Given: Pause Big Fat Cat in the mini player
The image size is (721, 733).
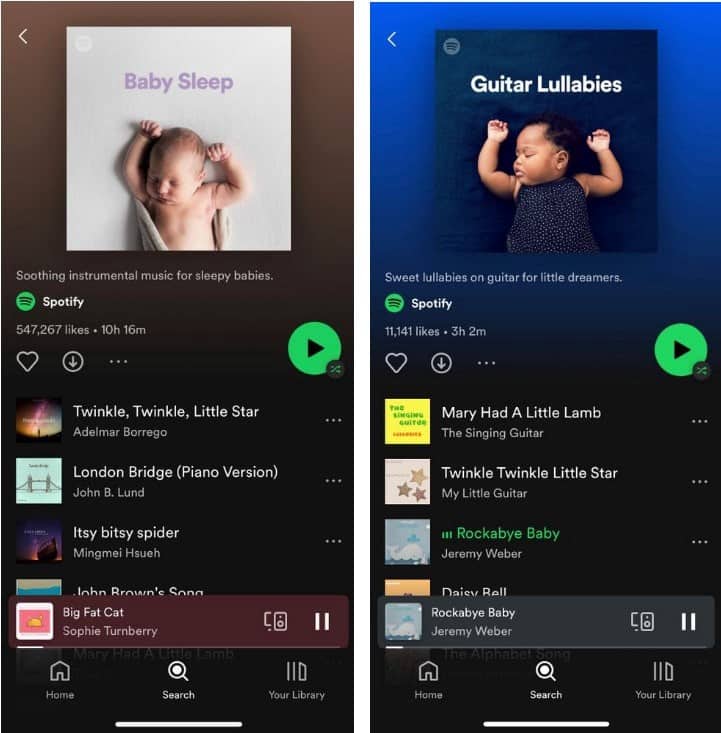Looking at the screenshot, I should click(x=322, y=621).
